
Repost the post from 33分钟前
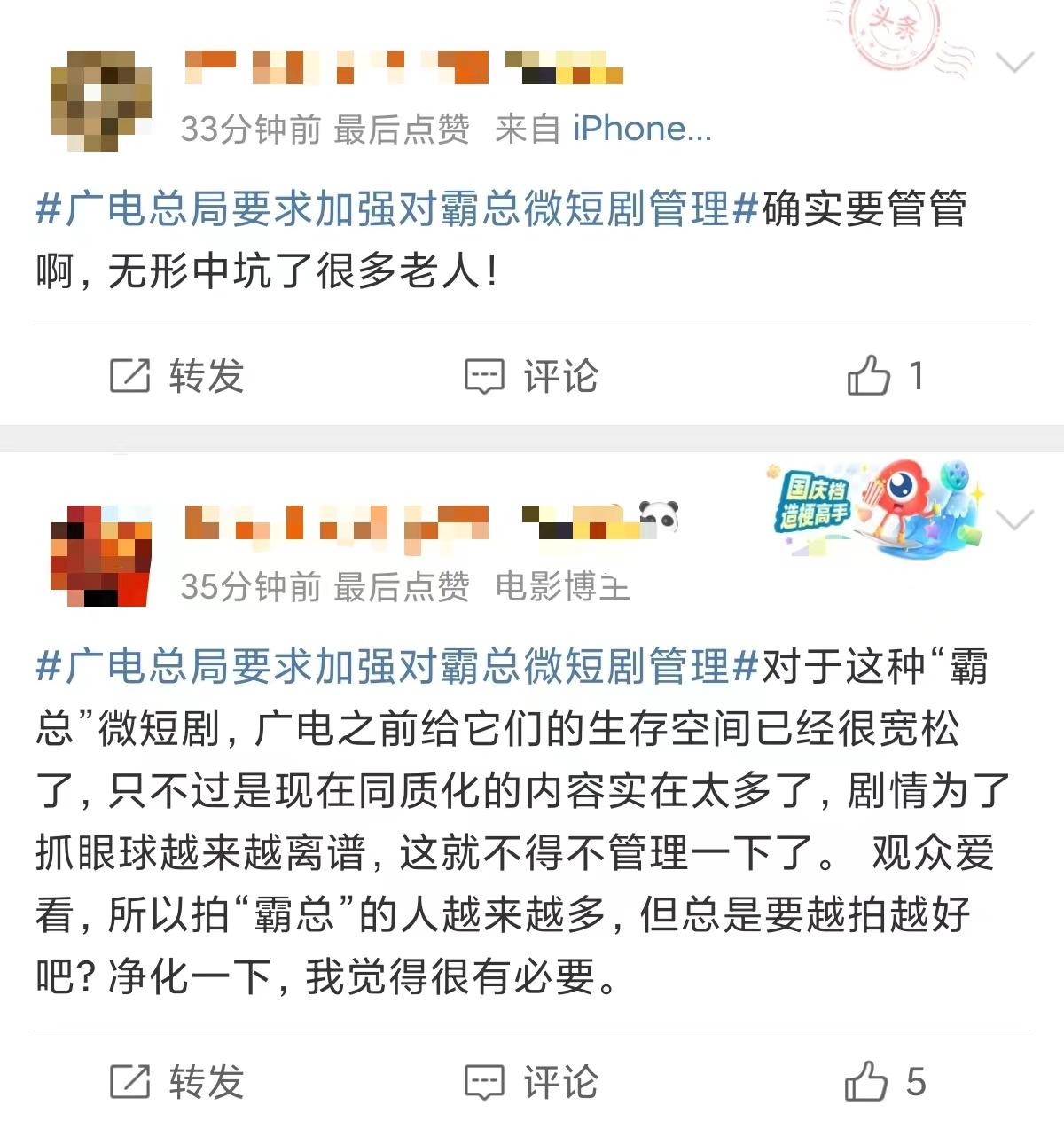(176, 376)
